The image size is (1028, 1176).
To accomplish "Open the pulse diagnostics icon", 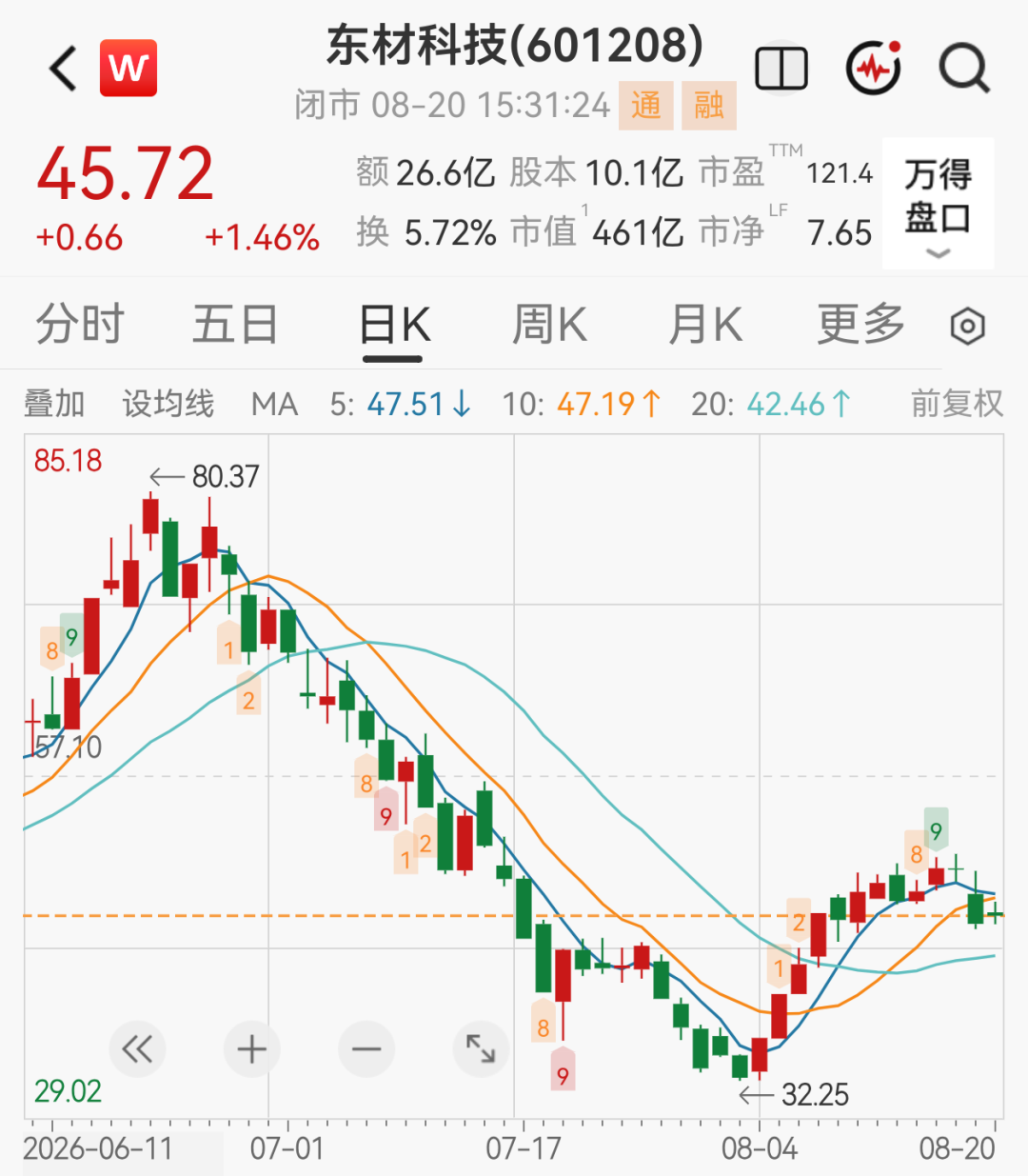I will click(x=874, y=69).
